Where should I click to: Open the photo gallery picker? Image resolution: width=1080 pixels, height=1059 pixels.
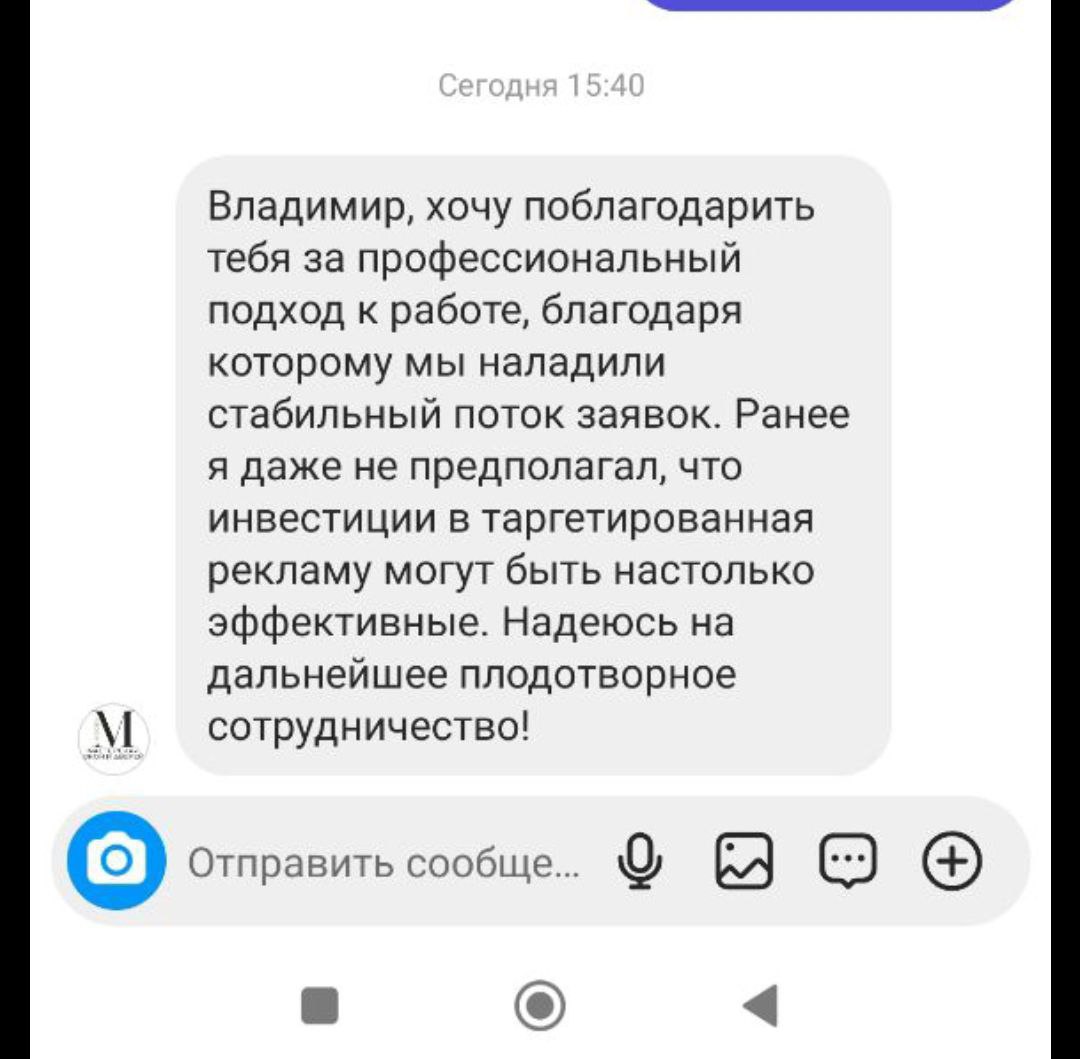click(x=743, y=861)
